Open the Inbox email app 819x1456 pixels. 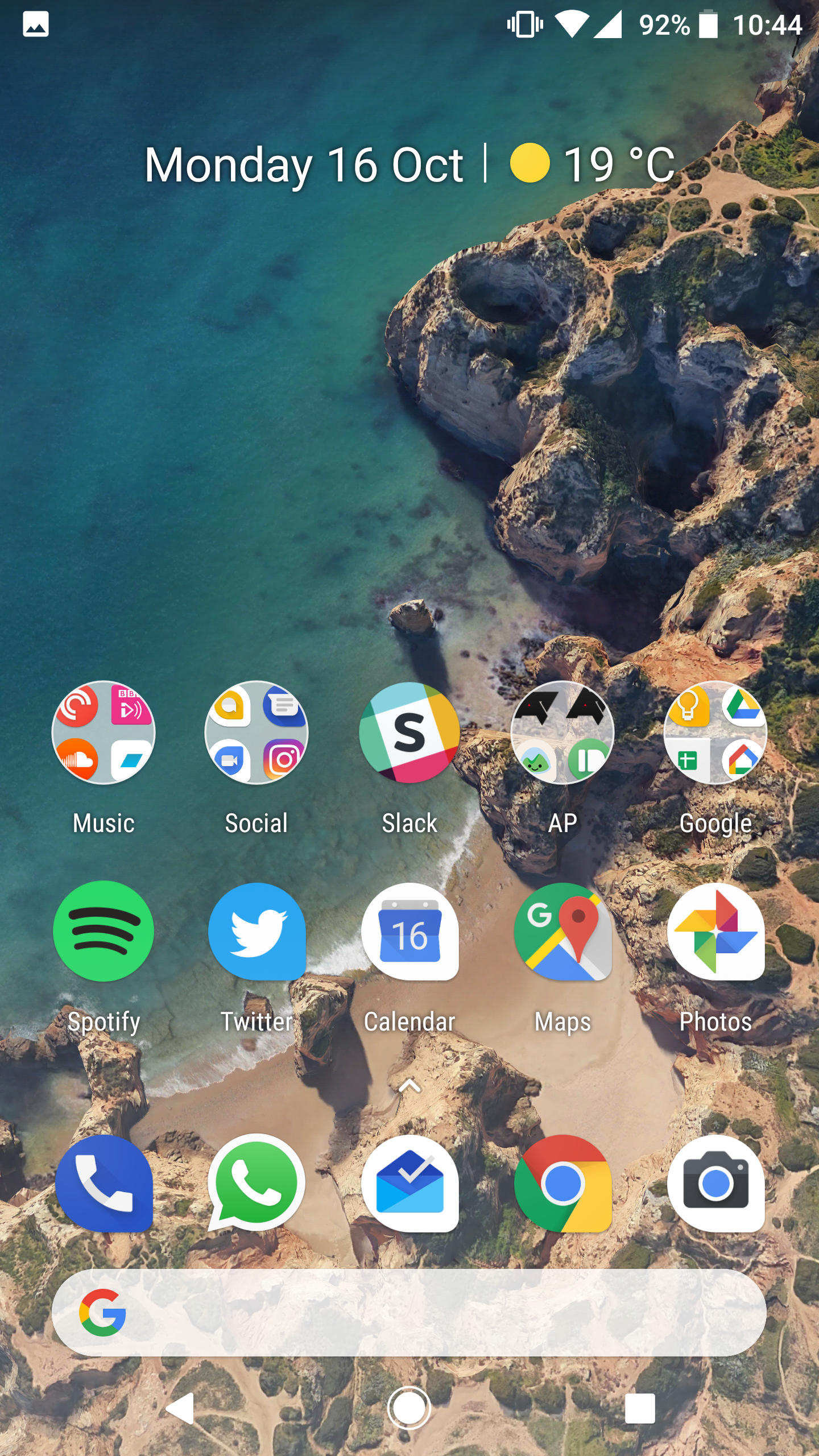[409, 1183]
